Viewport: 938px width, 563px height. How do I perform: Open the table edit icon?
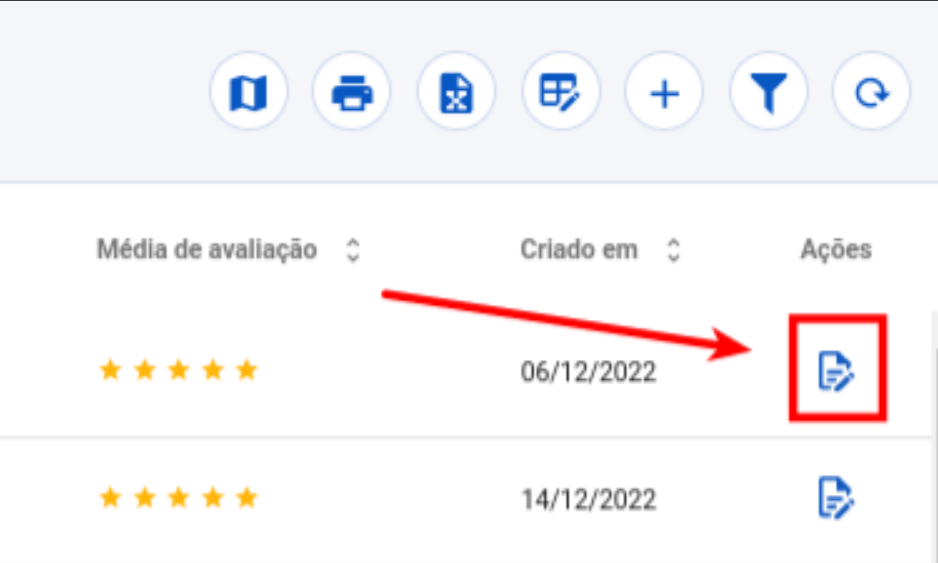pyautogui.click(x=560, y=94)
